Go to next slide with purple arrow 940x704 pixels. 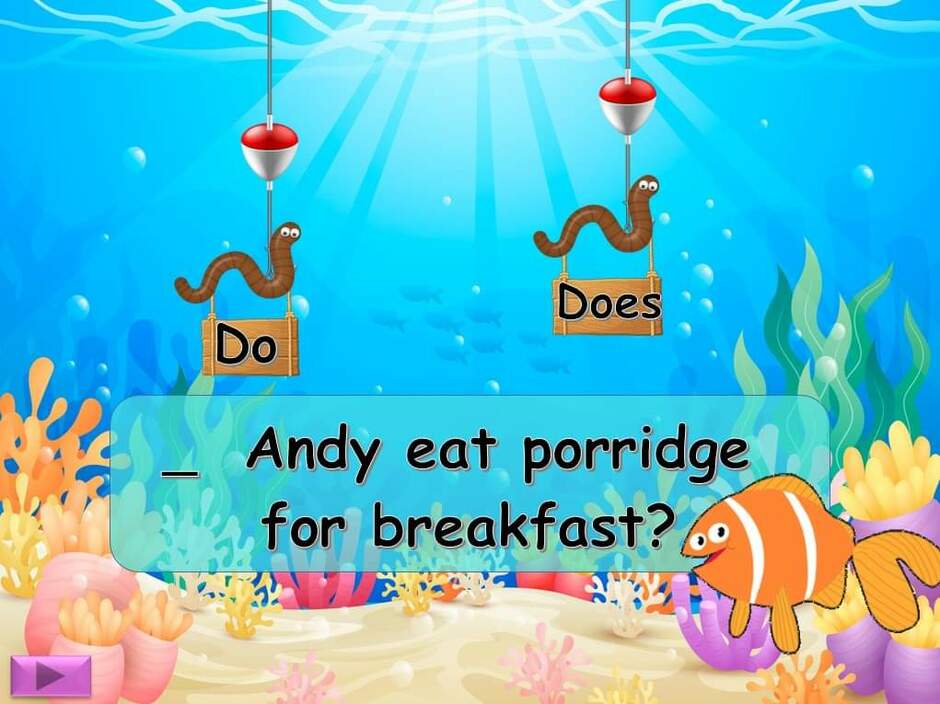[x=50, y=676]
